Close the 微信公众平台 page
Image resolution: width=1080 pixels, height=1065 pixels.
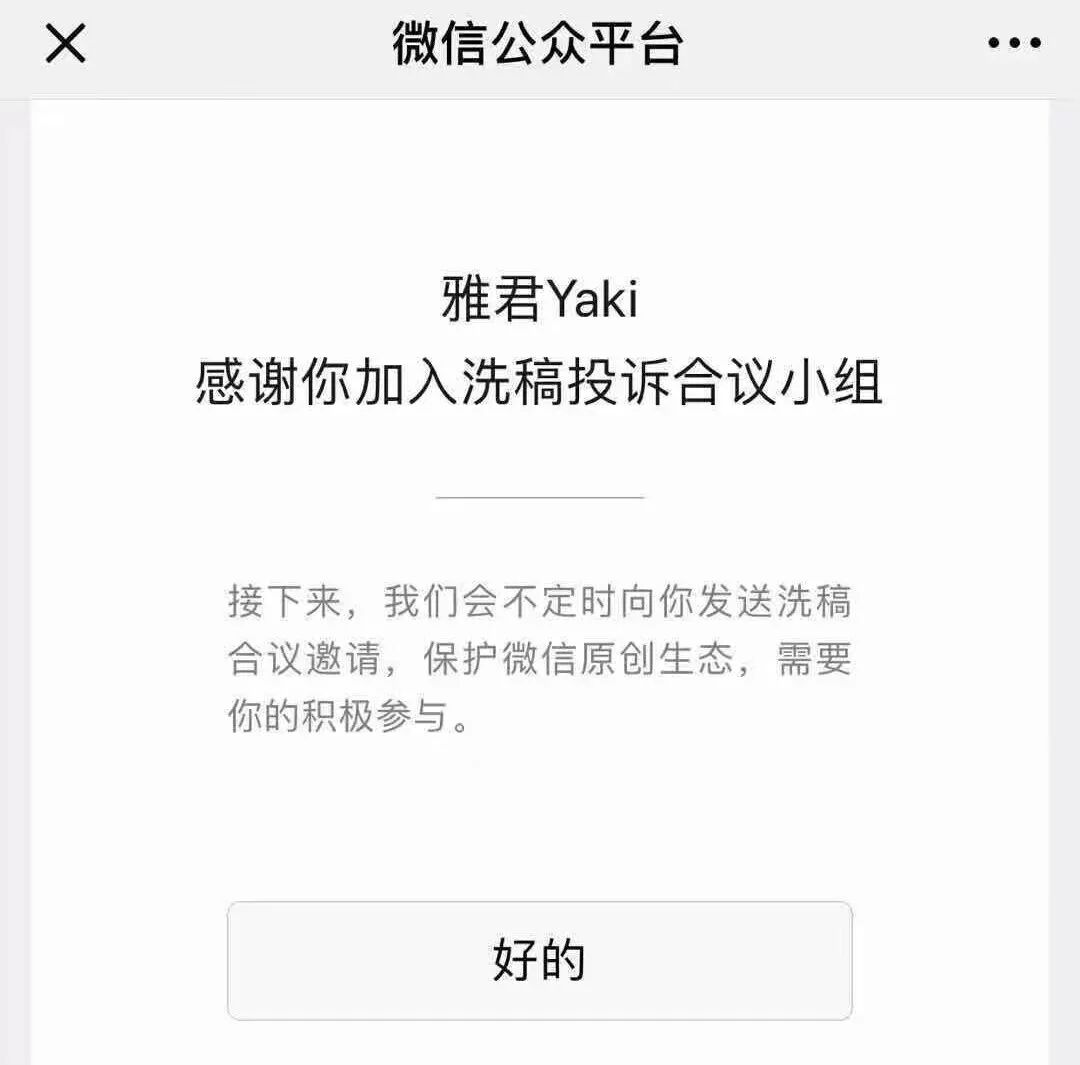[x=66, y=44]
